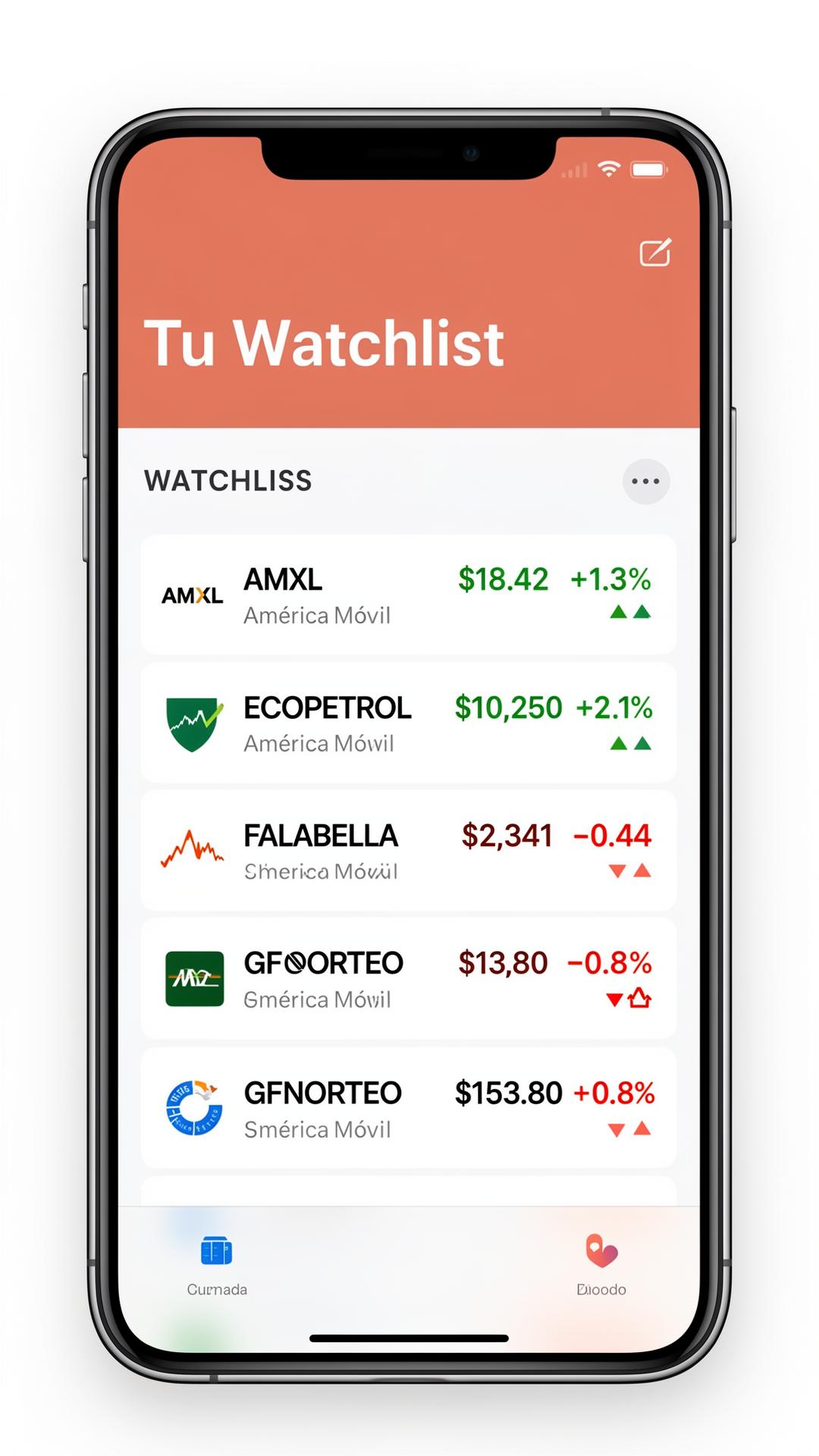Switch to the Dioodo tab

click(601, 1260)
